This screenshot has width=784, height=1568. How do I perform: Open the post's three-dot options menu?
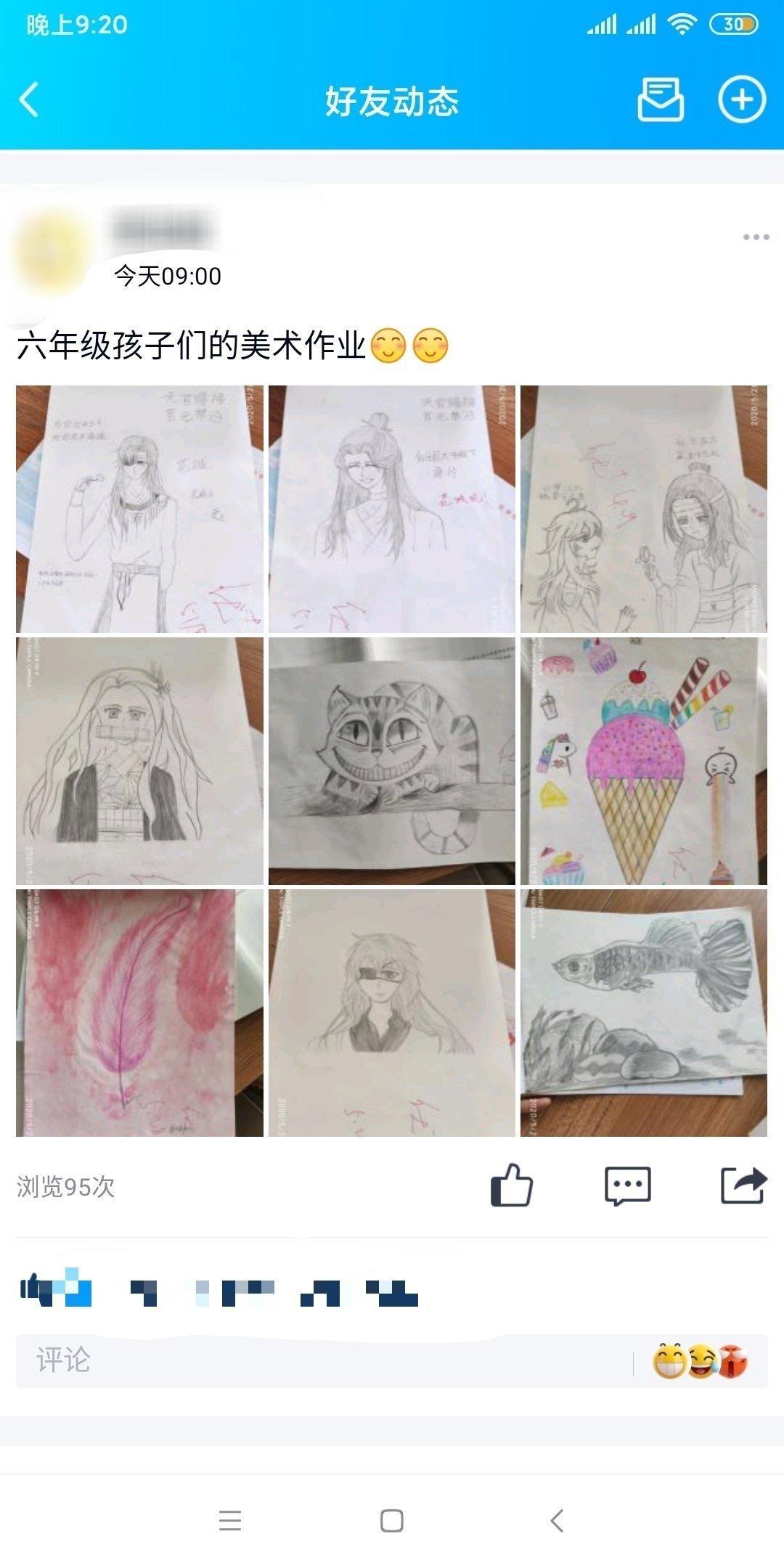pos(756,237)
